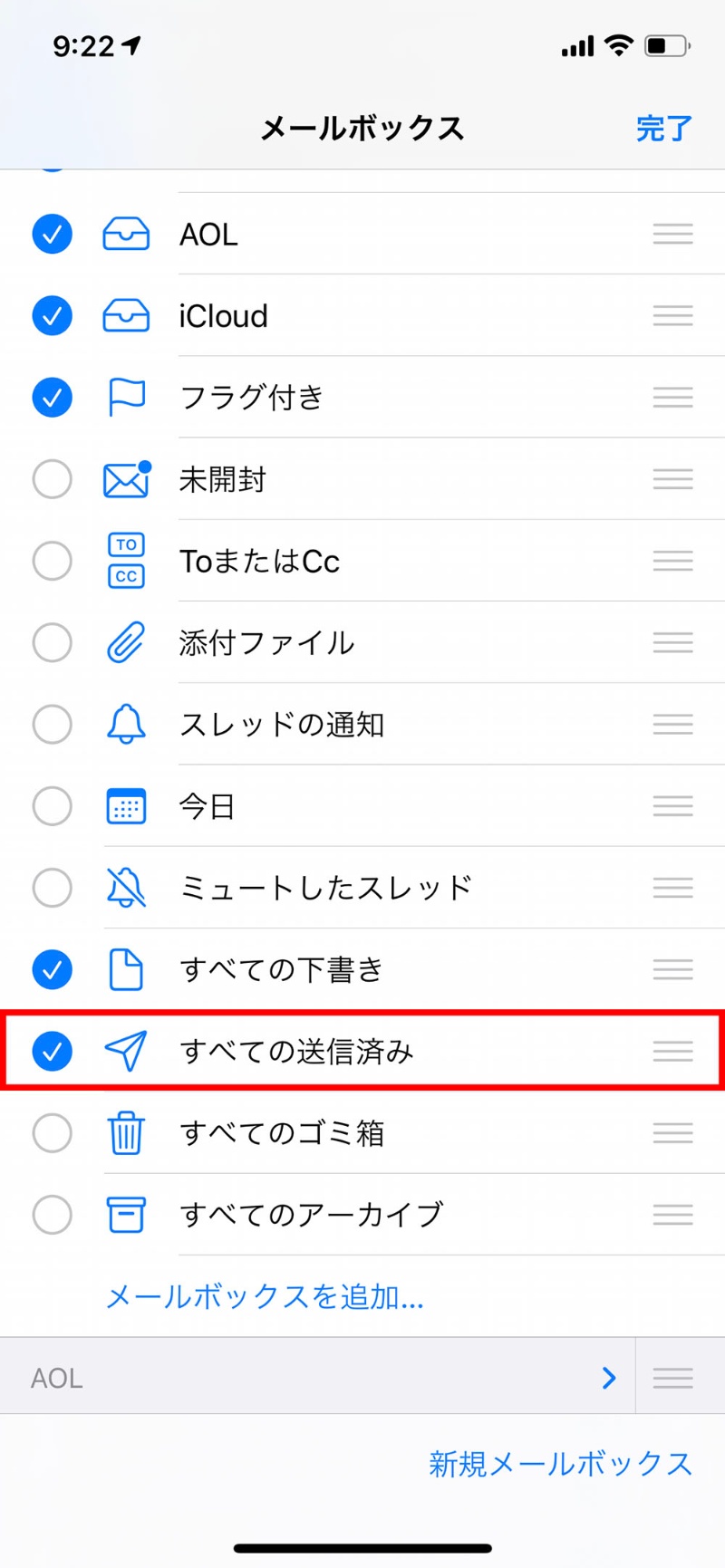Click the drag handle beside すべての送信済み
This screenshot has height=1568, width=725.
click(x=672, y=1052)
